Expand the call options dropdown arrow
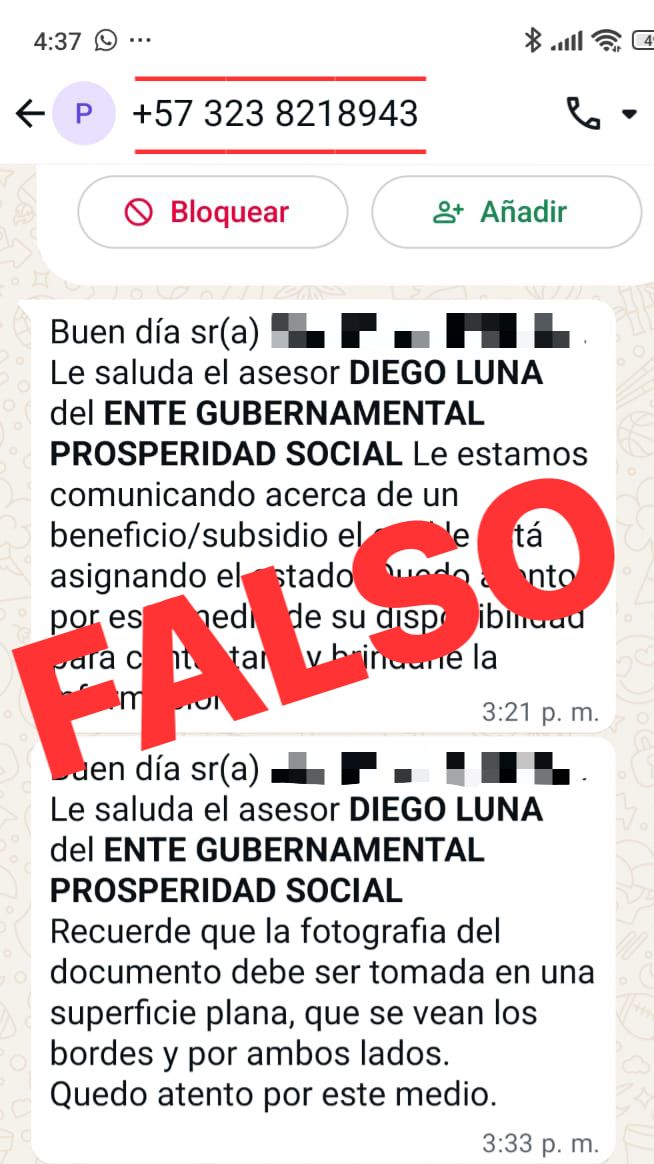The height and width of the screenshot is (1164, 654). (x=629, y=114)
